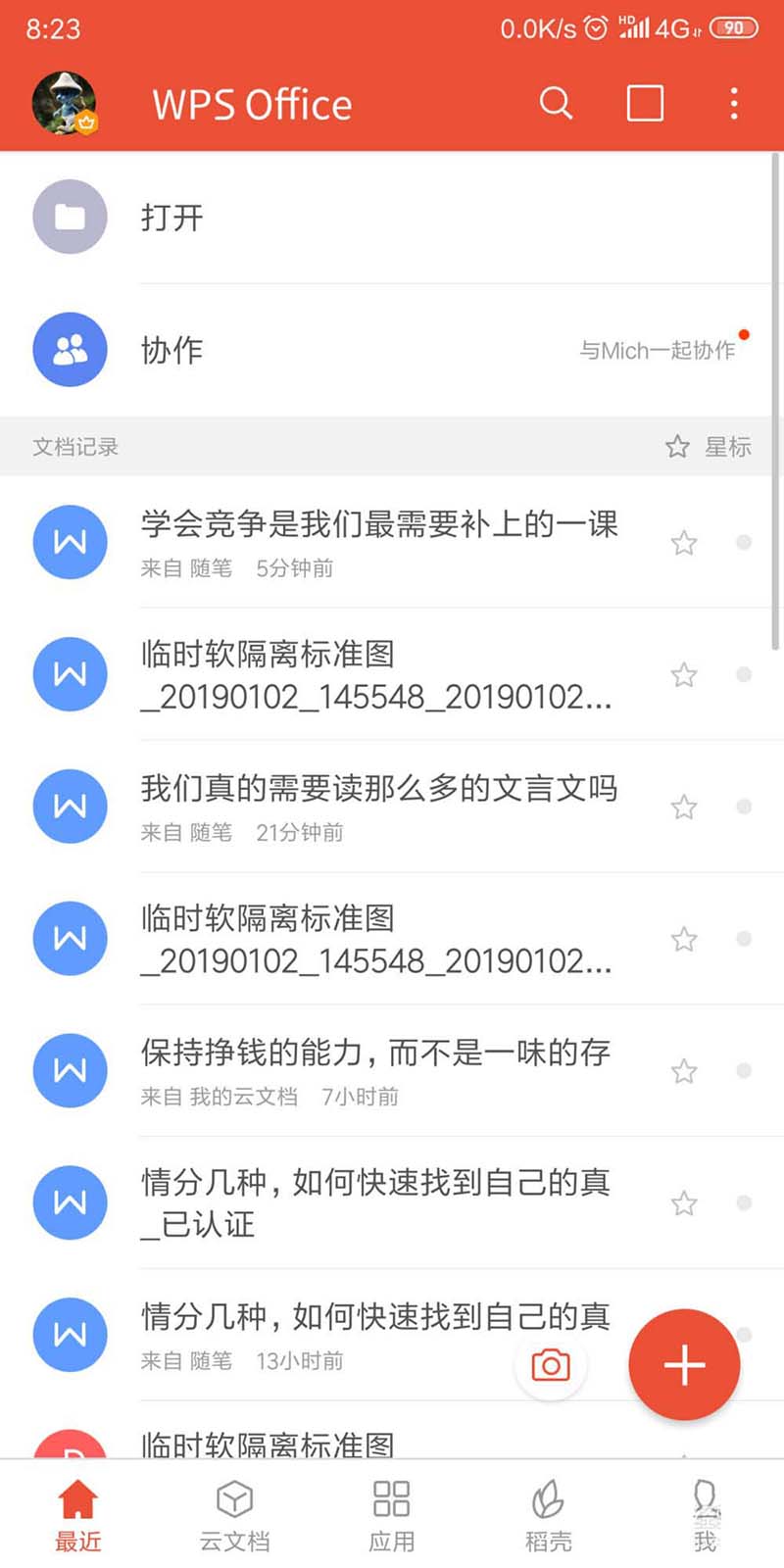This screenshot has width=784, height=1568.
Task: Create a new document with plus button
Action: (684, 1365)
